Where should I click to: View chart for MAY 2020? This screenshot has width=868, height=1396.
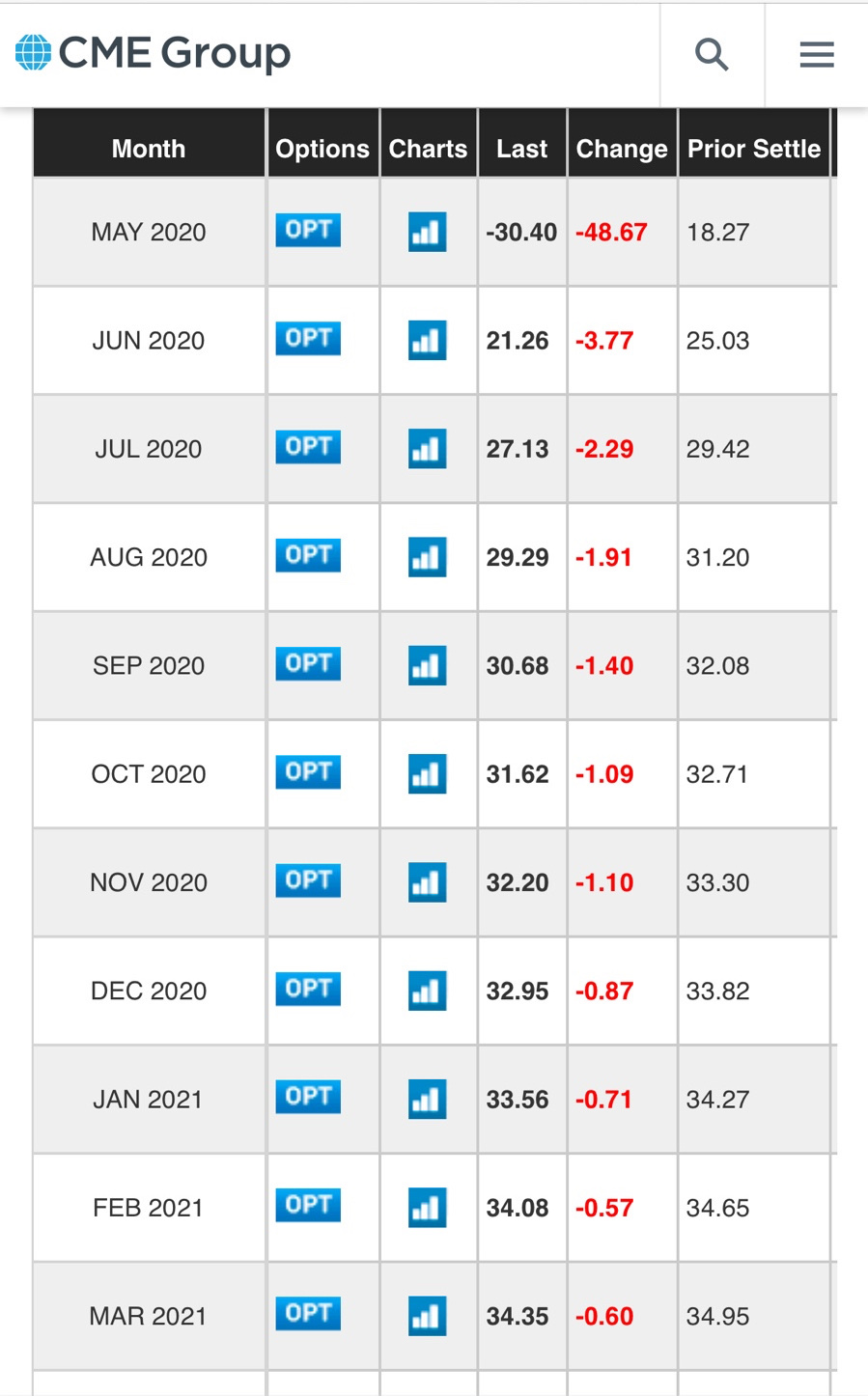tap(427, 232)
